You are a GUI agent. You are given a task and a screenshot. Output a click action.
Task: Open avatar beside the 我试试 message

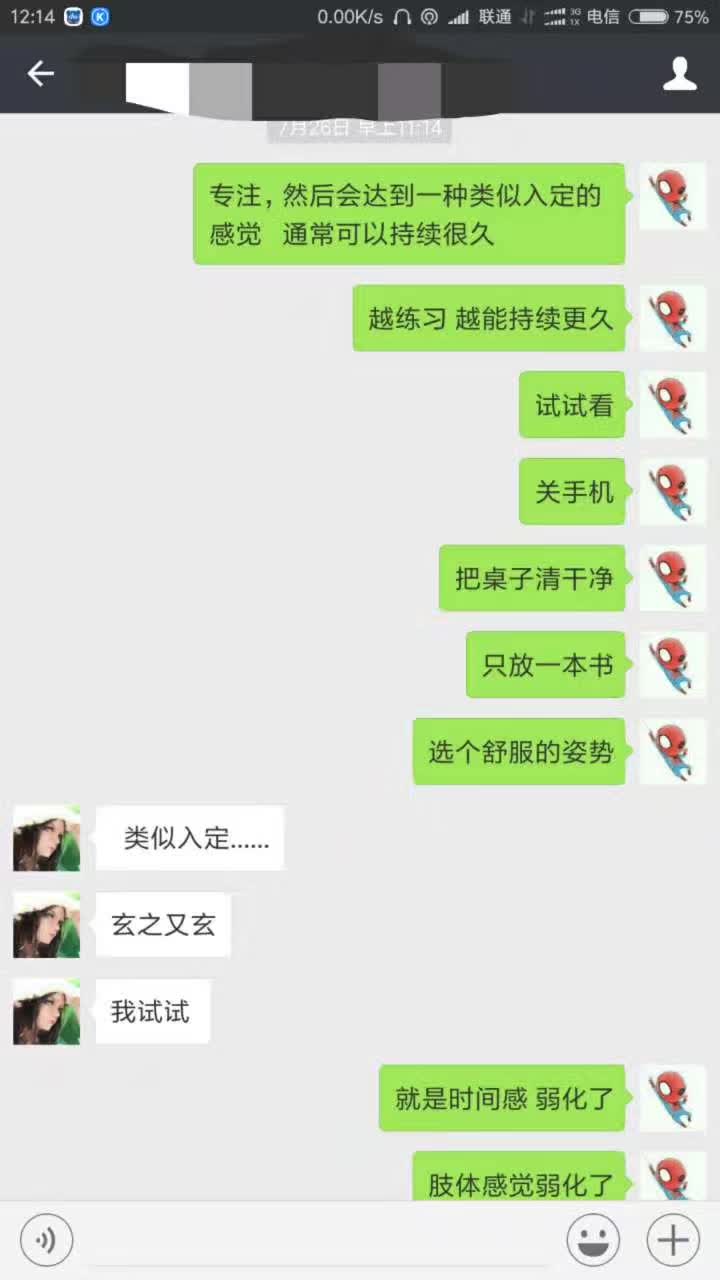[x=47, y=1012]
